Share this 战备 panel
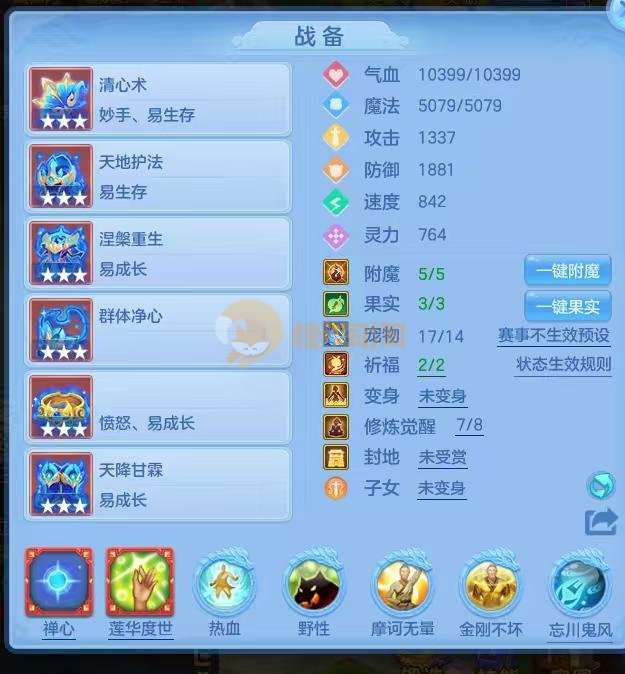The height and width of the screenshot is (674, 625). pos(600,522)
